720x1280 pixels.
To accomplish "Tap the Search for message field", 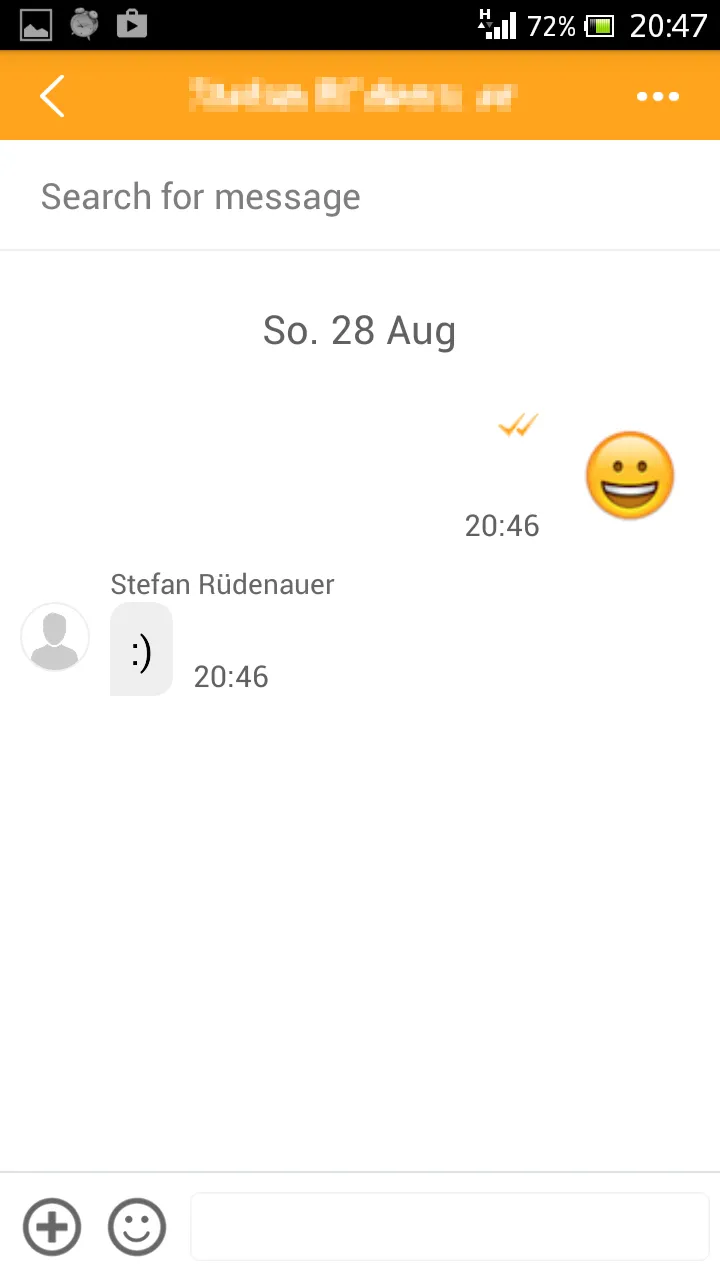I will (x=360, y=197).
